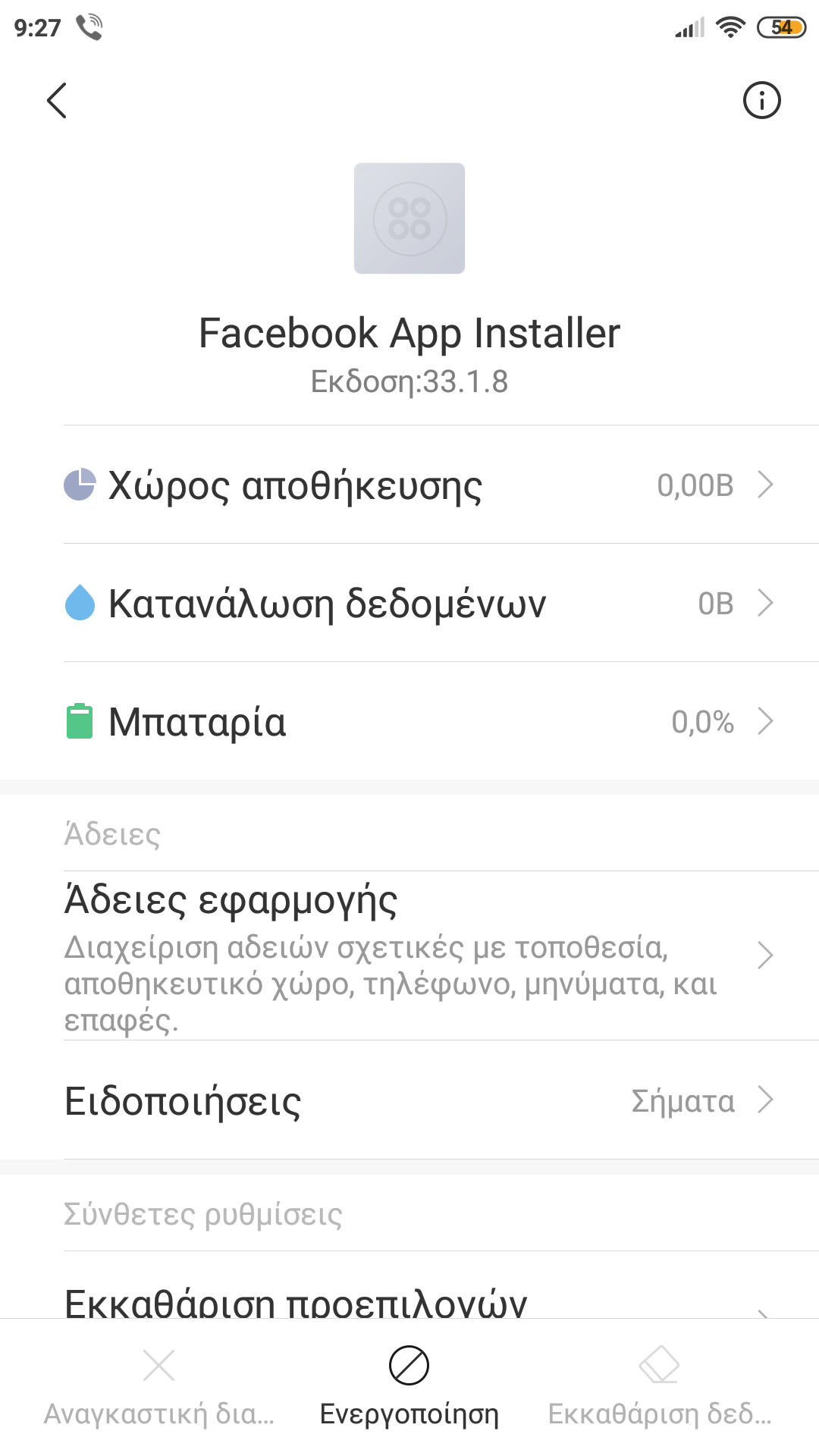Tap the Ενεργοποίηση button

coord(409,1385)
